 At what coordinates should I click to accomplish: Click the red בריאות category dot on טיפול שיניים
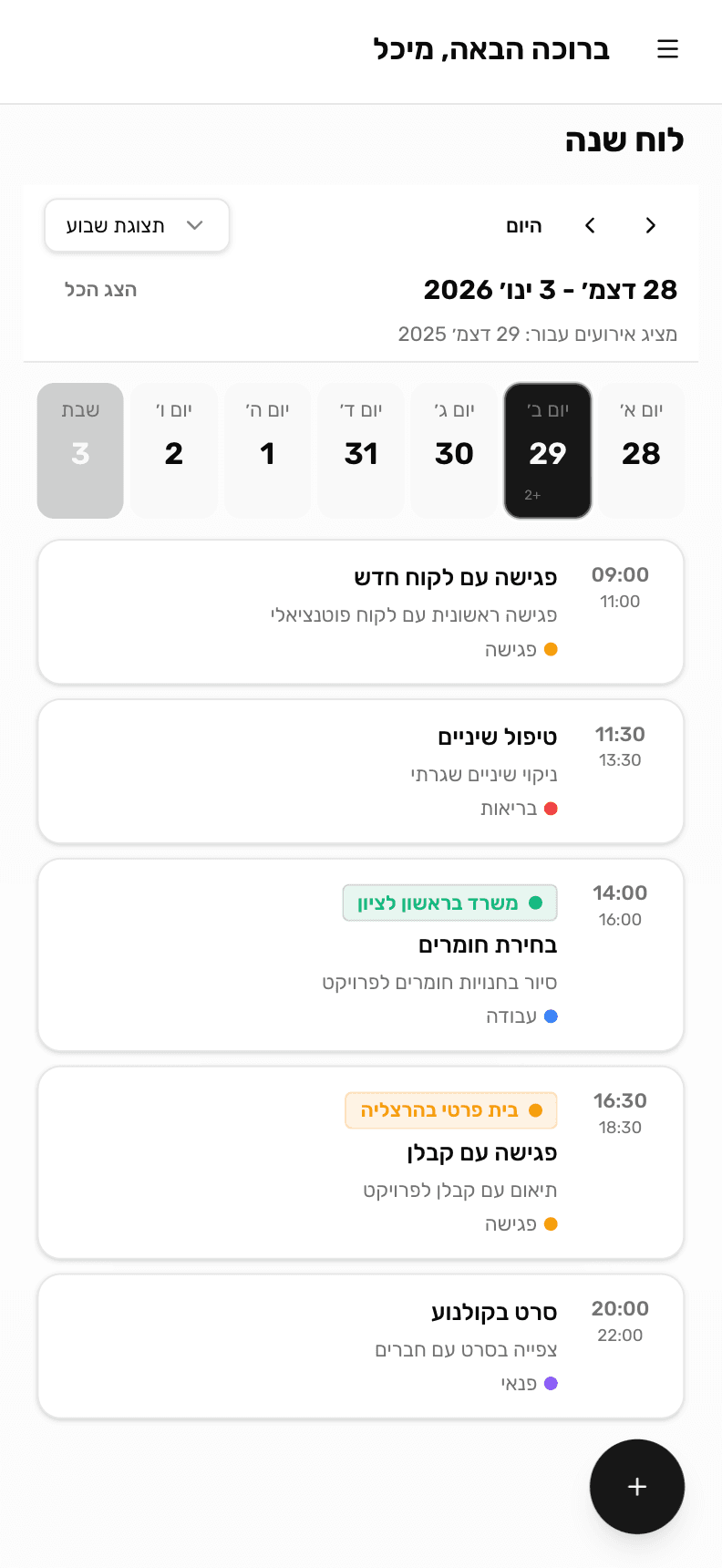(x=551, y=808)
